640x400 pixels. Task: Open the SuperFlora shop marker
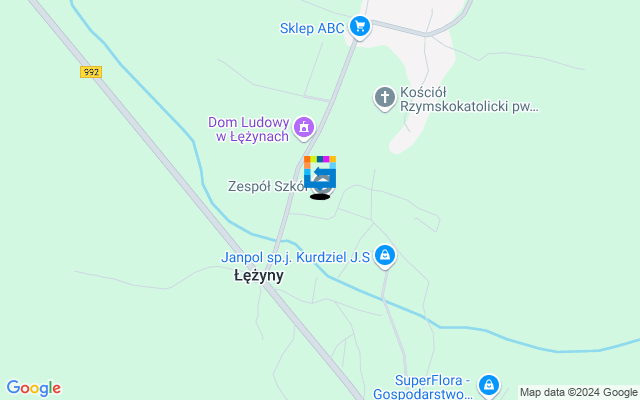tap(488, 384)
